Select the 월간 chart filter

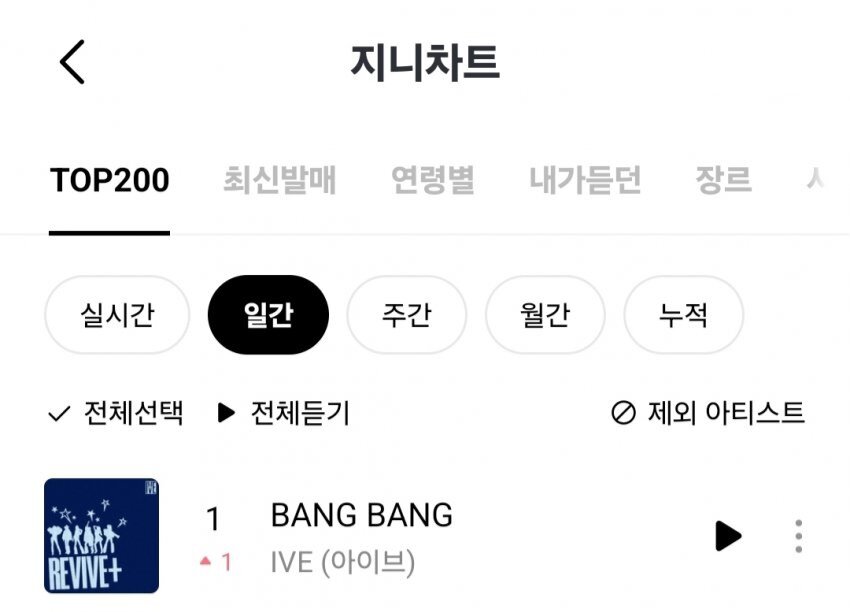(x=545, y=315)
